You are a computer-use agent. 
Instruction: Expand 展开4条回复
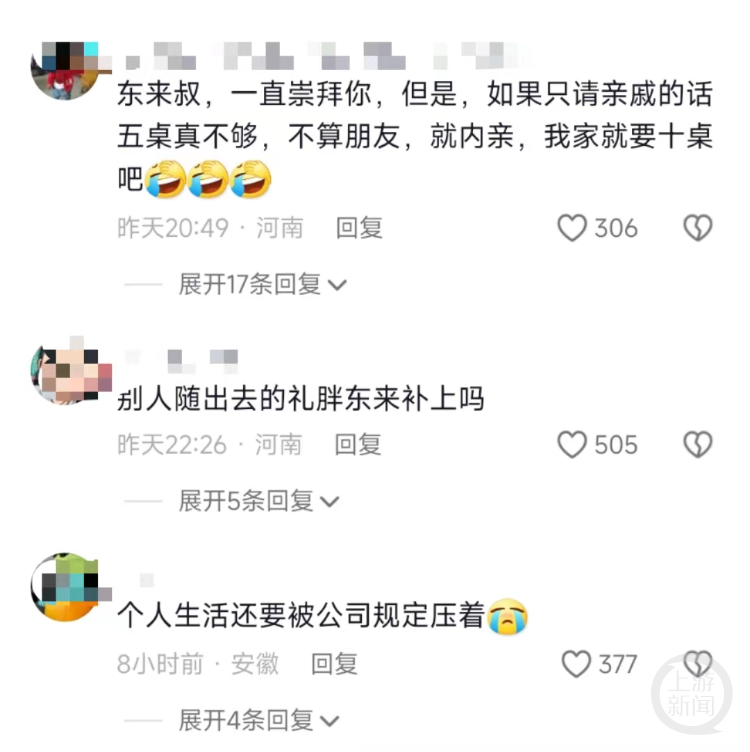(x=258, y=719)
